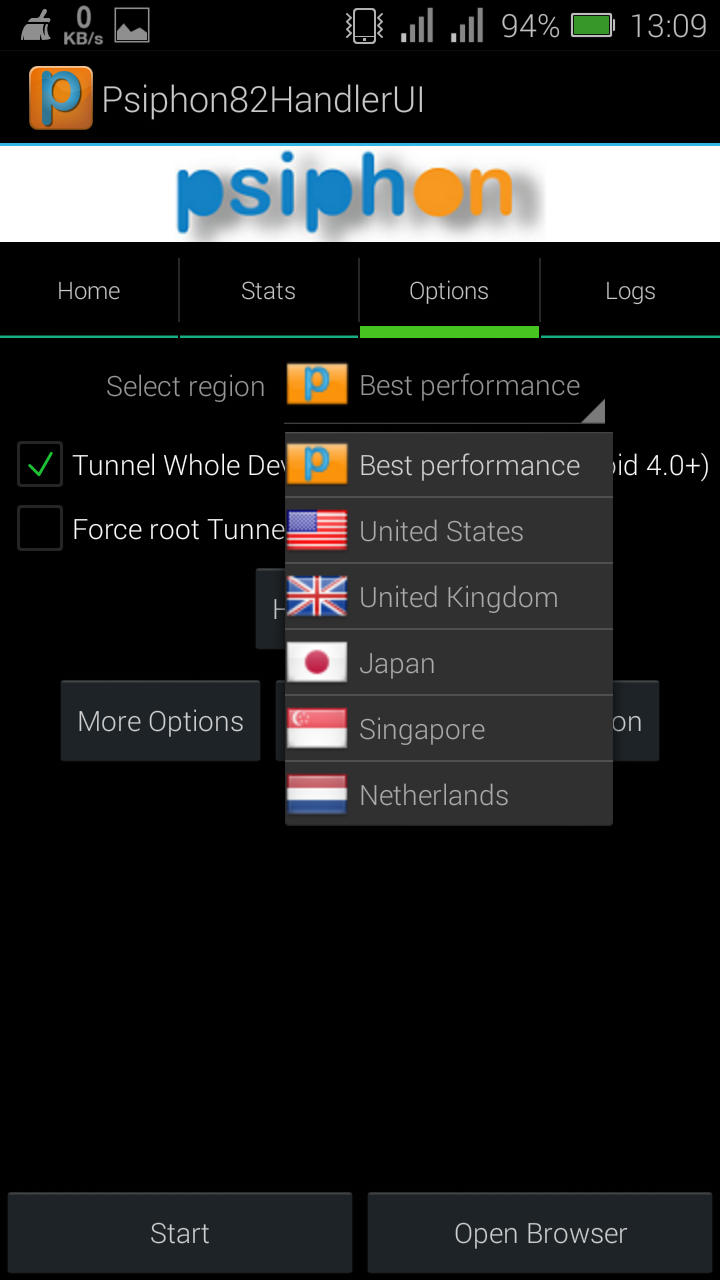The image size is (720, 1280).
Task: Select United States as the region
Action: (x=440, y=531)
